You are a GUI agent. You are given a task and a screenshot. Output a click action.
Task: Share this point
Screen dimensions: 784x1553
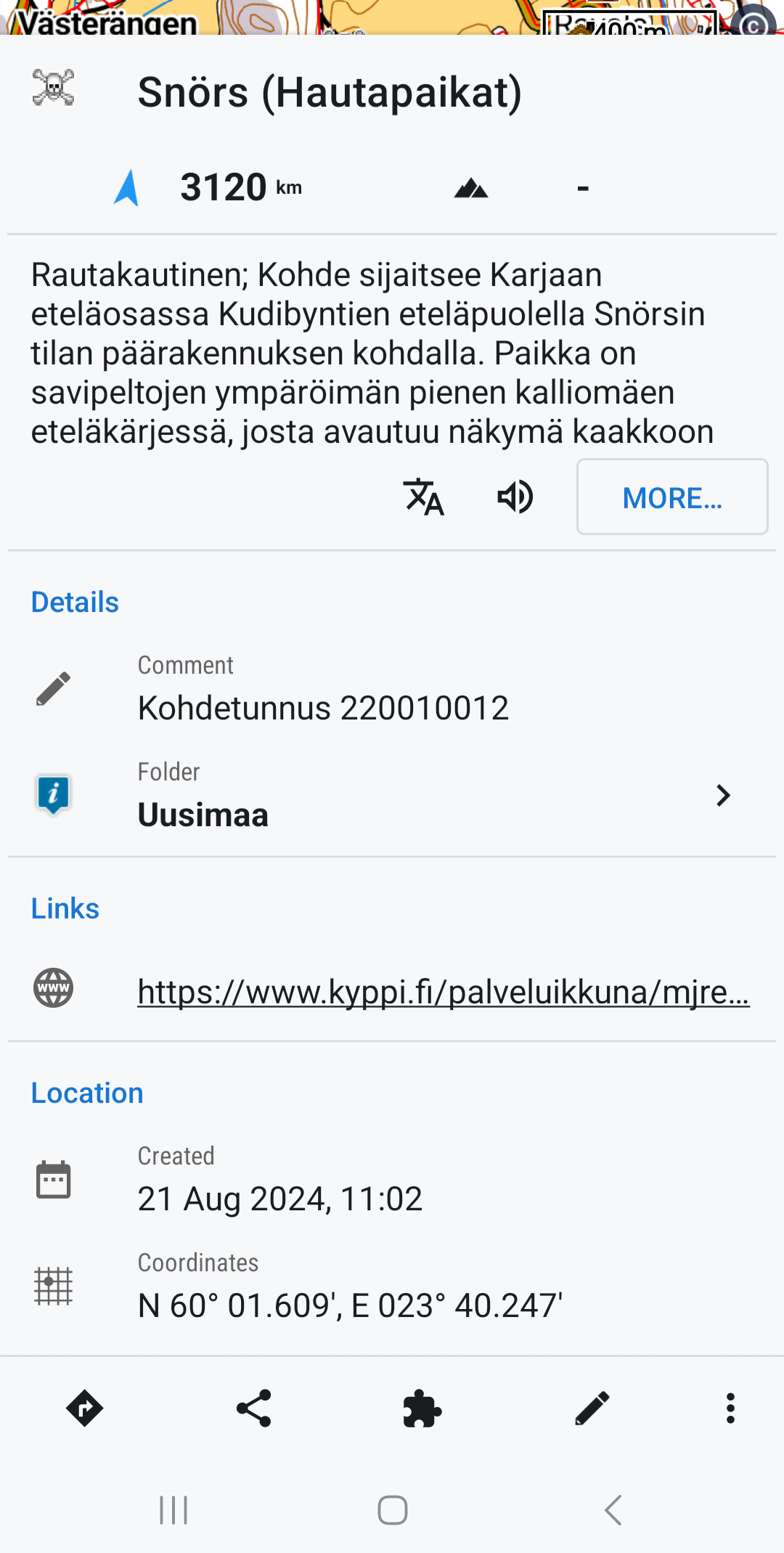[254, 1409]
